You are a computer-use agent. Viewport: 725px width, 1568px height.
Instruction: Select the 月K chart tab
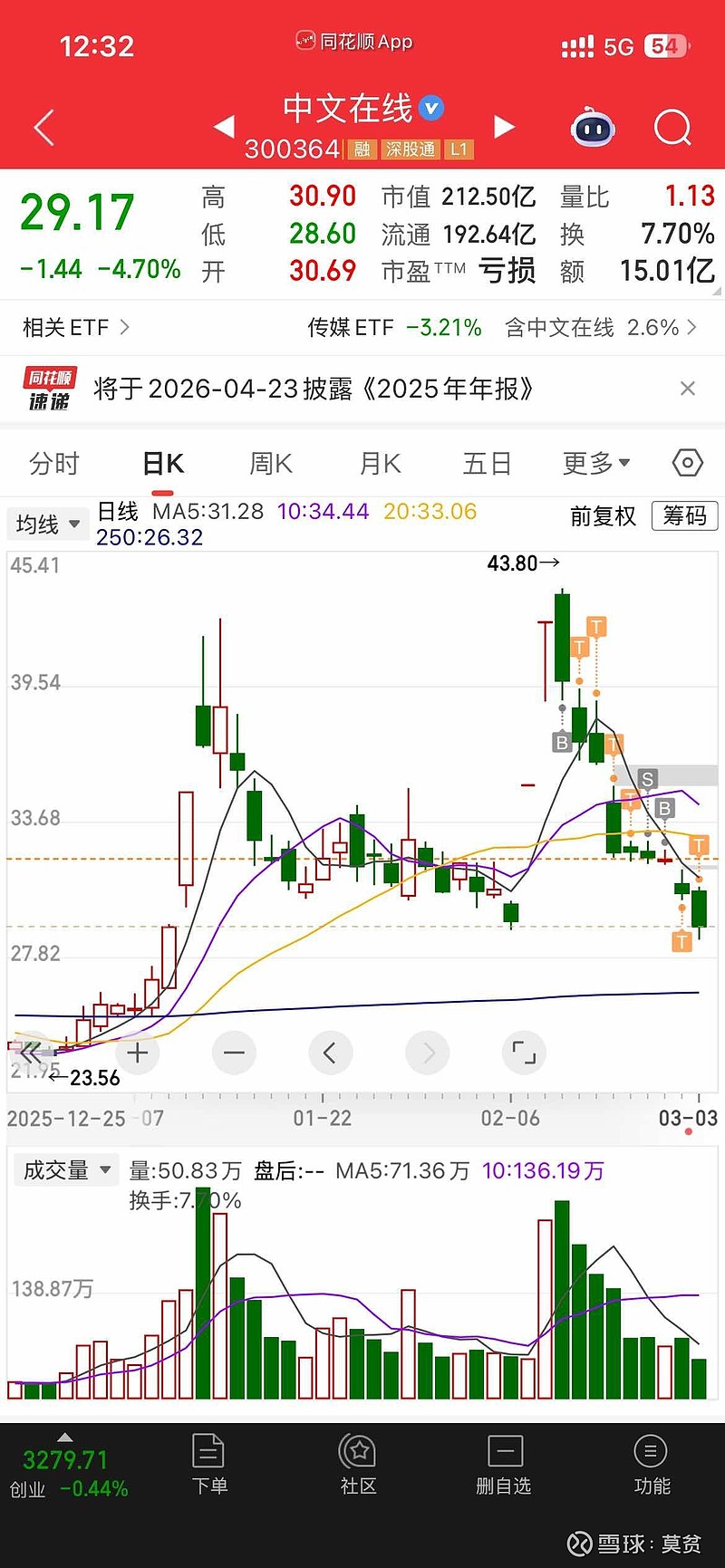click(380, 464)
